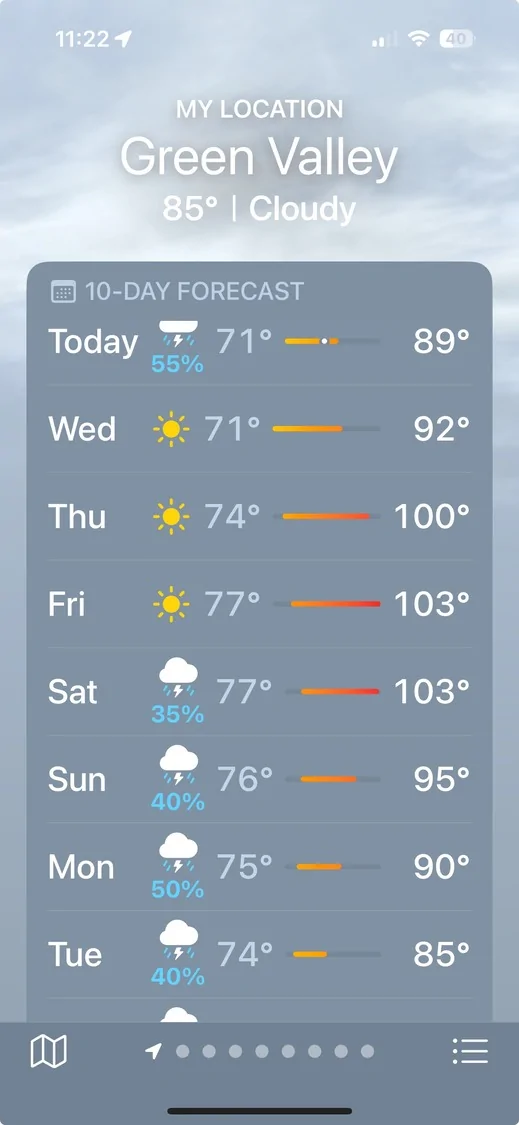This screenshot has height=1125, width=519.
Task: Open the saved locations list
Action: click(470, 1051)
